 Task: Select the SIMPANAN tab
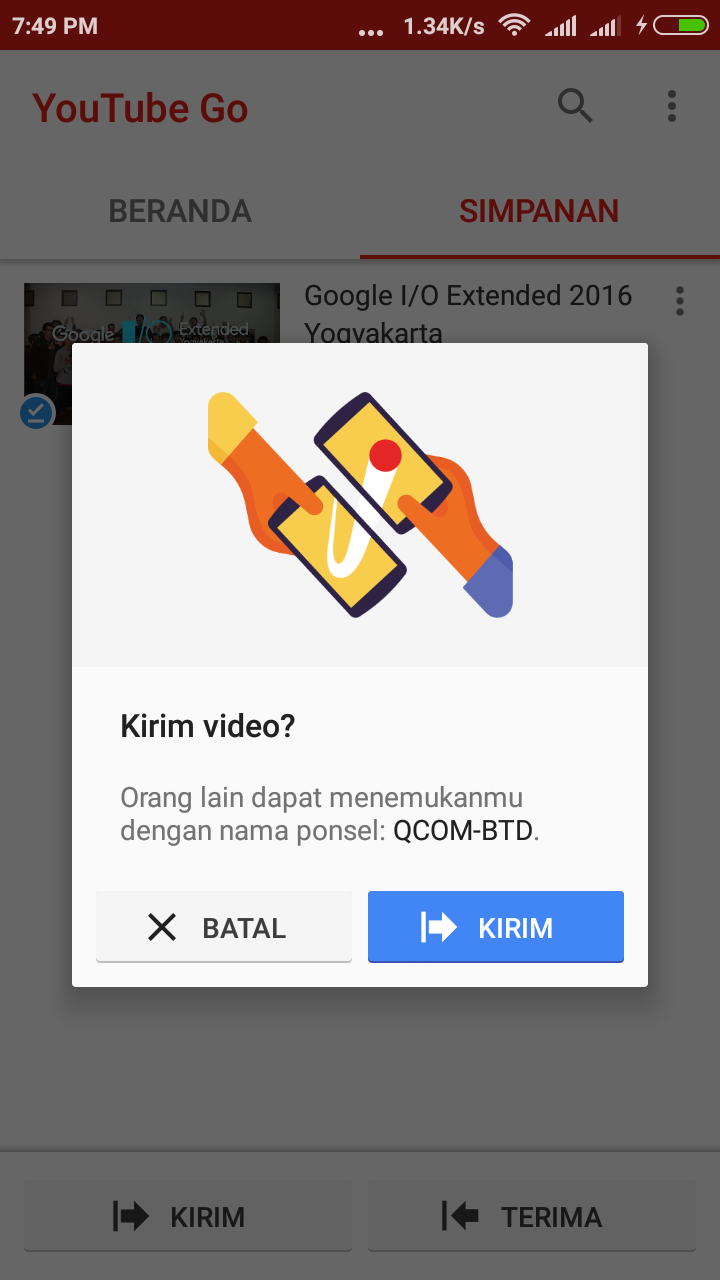[x=540, y=211]
